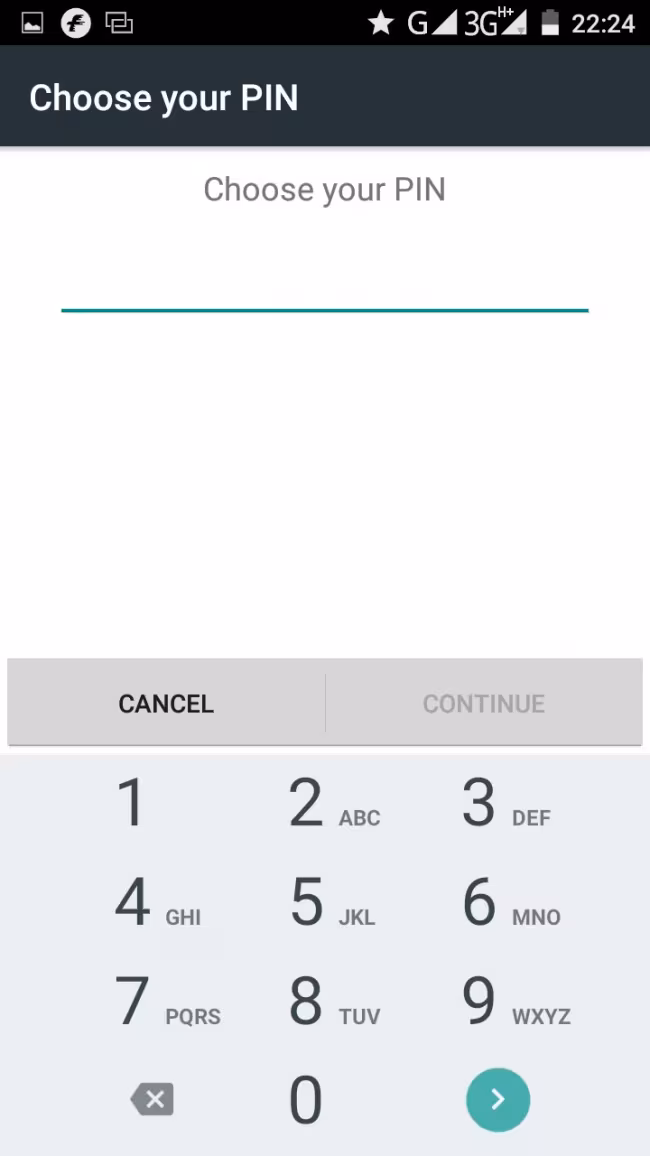650x1156 pixels.
Task: Enter digit 0 on the keypad
Action: point(306,1100)
